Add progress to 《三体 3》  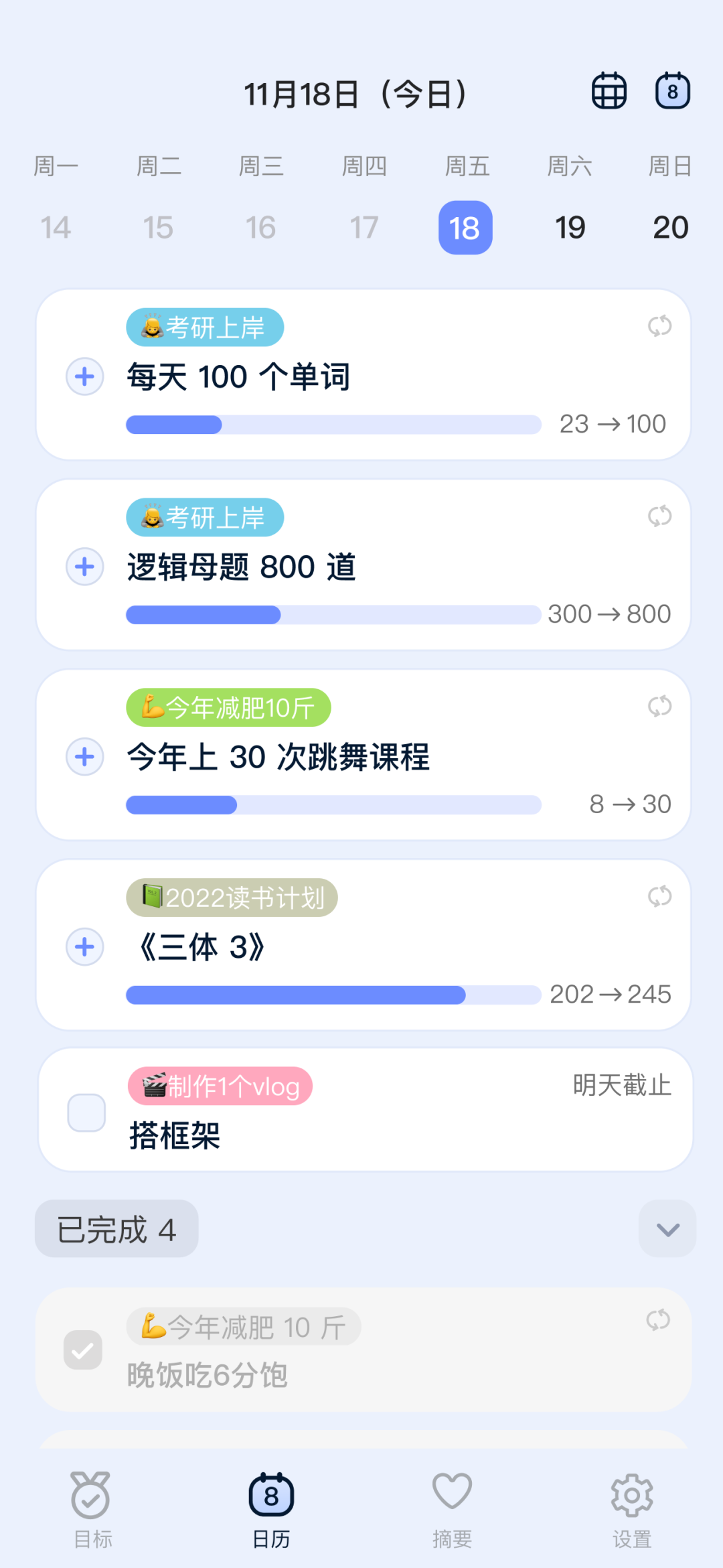[85, 946]
